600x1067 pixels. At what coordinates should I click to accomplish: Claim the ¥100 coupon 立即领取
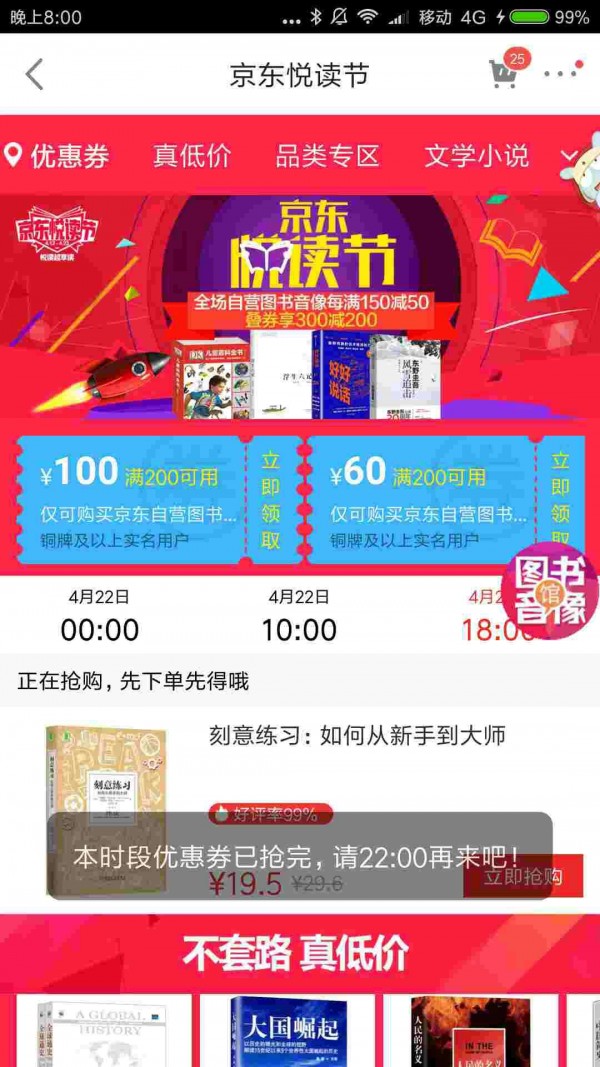271,500
